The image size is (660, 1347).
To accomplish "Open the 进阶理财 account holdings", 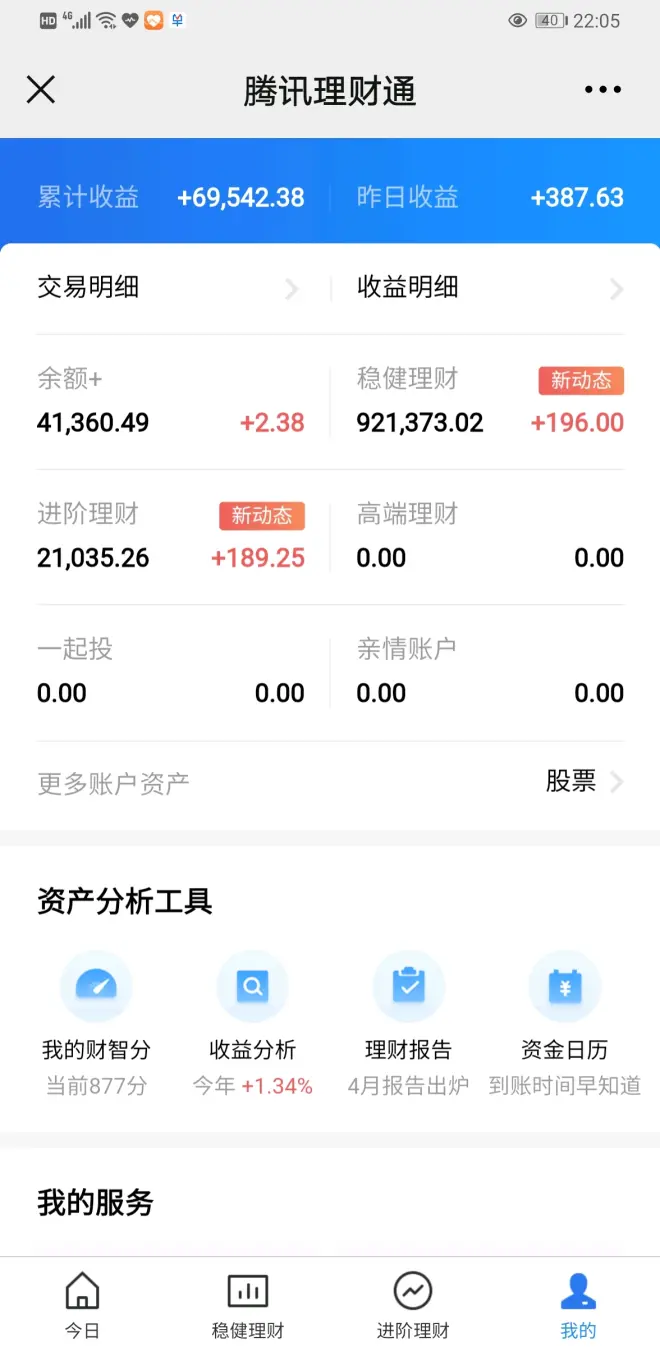I will [170, 537].
